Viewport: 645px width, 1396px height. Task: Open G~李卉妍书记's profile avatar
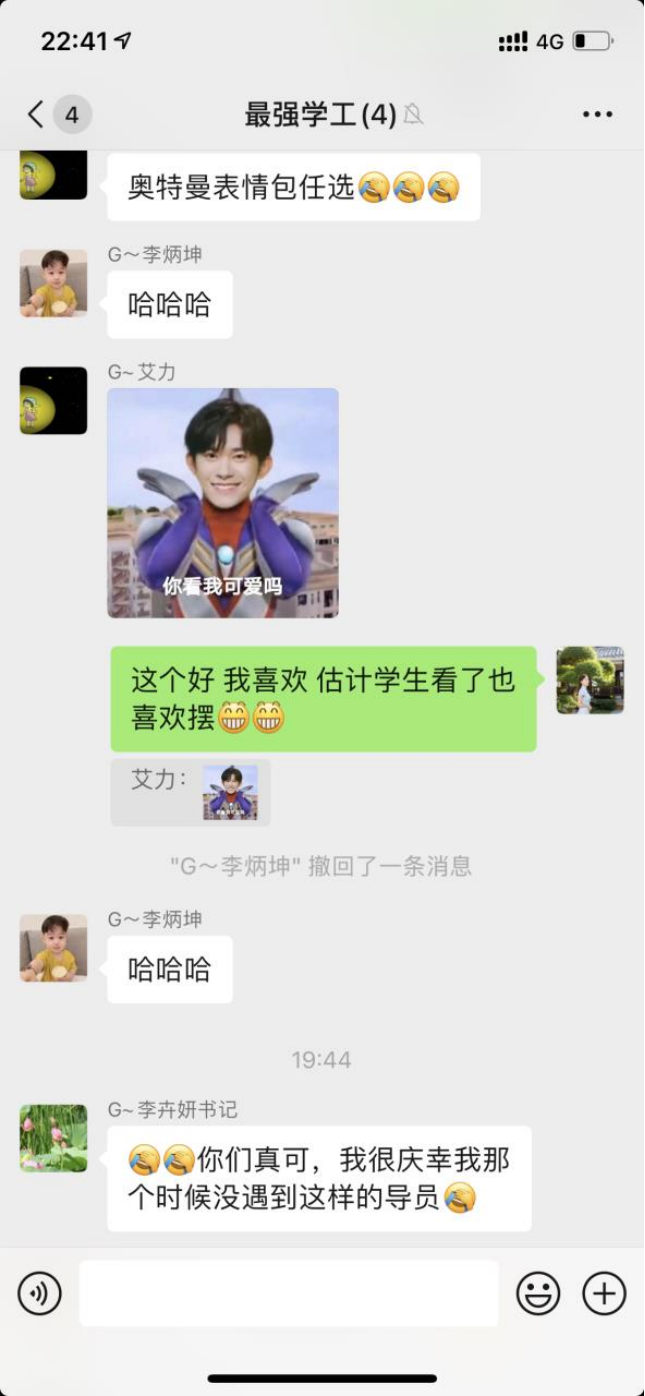pyautogui.click(x=54, y=1138)
